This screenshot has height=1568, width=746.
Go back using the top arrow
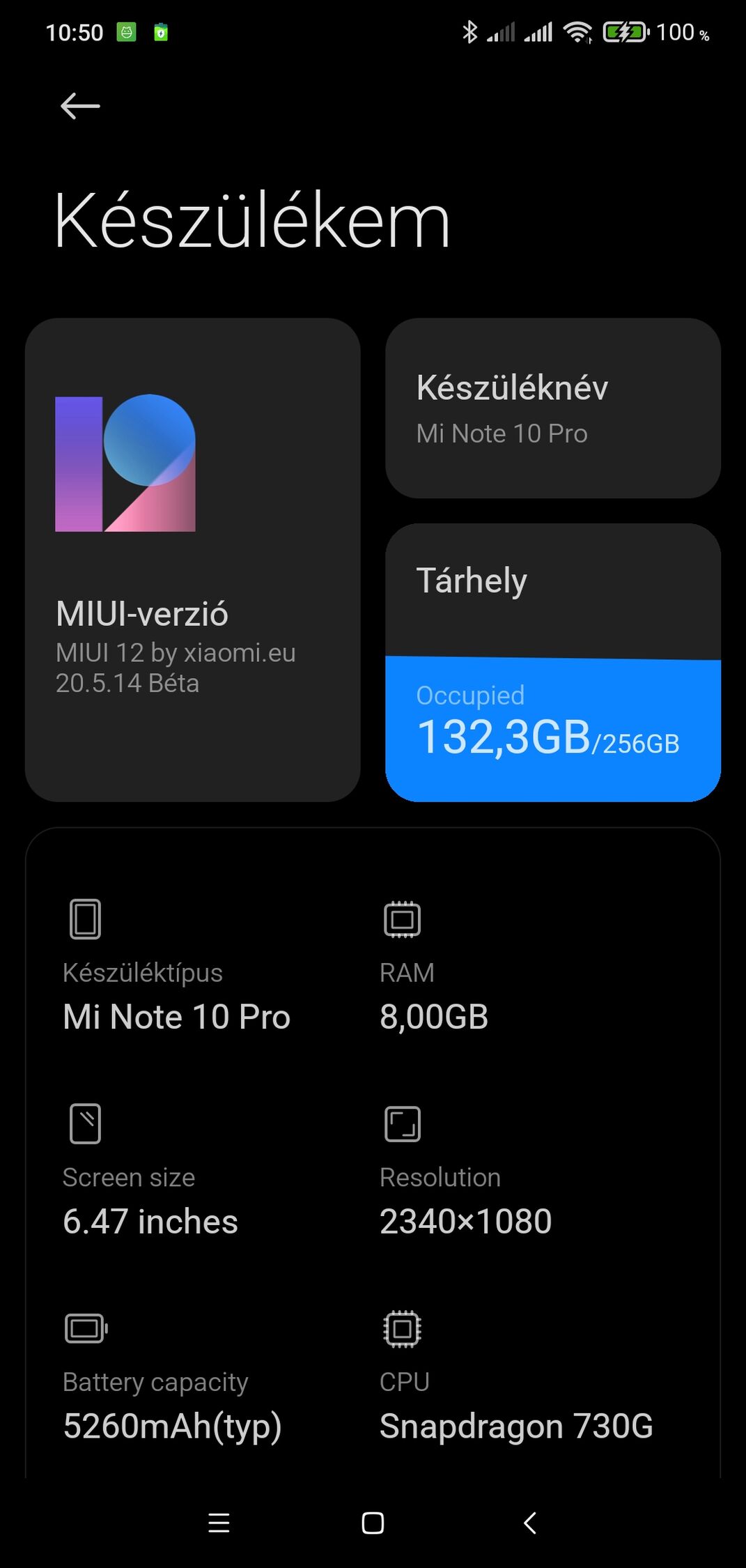[80, 106]
